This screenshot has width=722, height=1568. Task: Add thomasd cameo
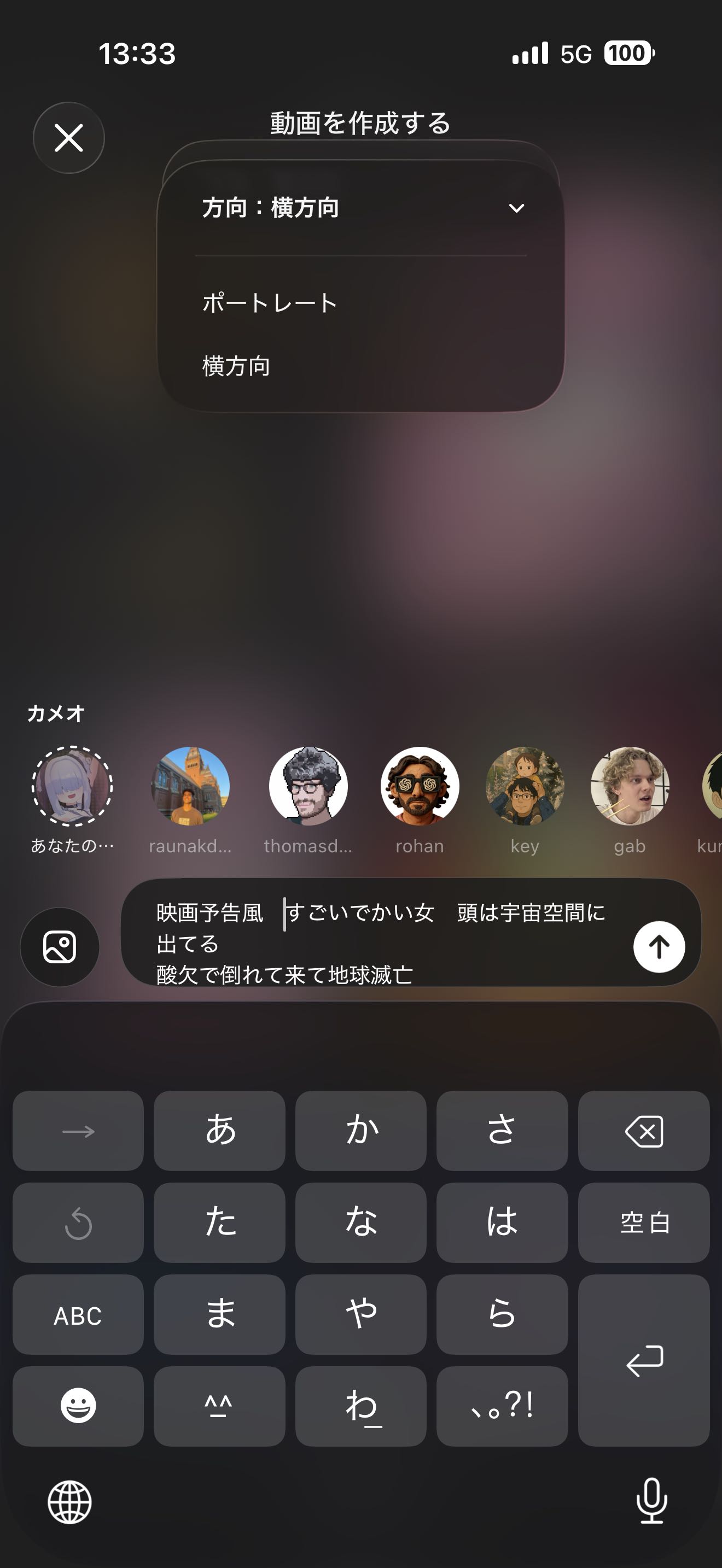pyautogui.click(x=308, y=786)
